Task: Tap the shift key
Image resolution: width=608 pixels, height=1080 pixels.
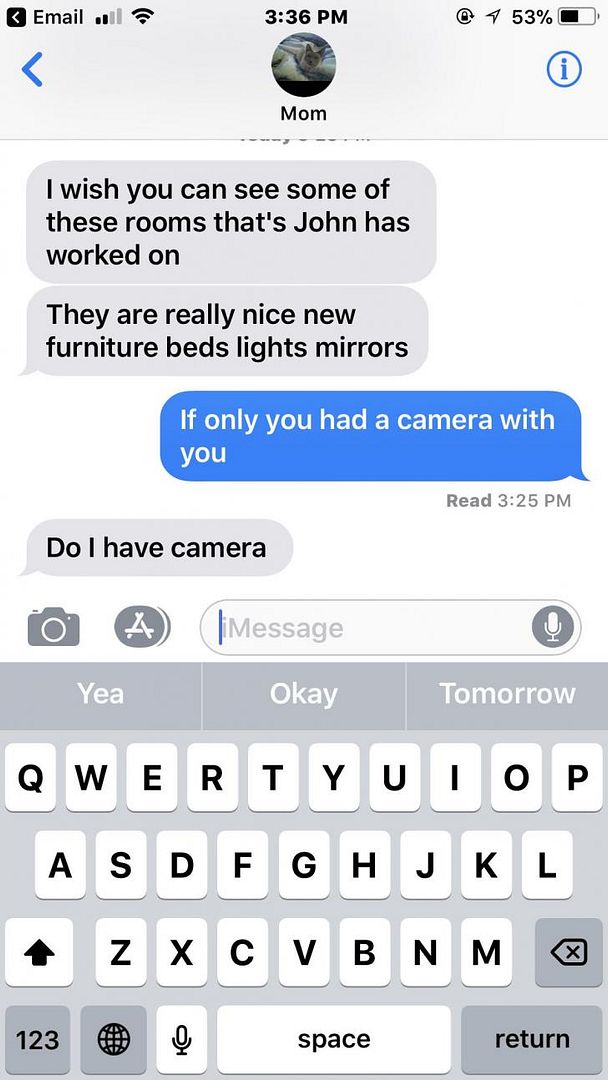Action: coord(40,953)
